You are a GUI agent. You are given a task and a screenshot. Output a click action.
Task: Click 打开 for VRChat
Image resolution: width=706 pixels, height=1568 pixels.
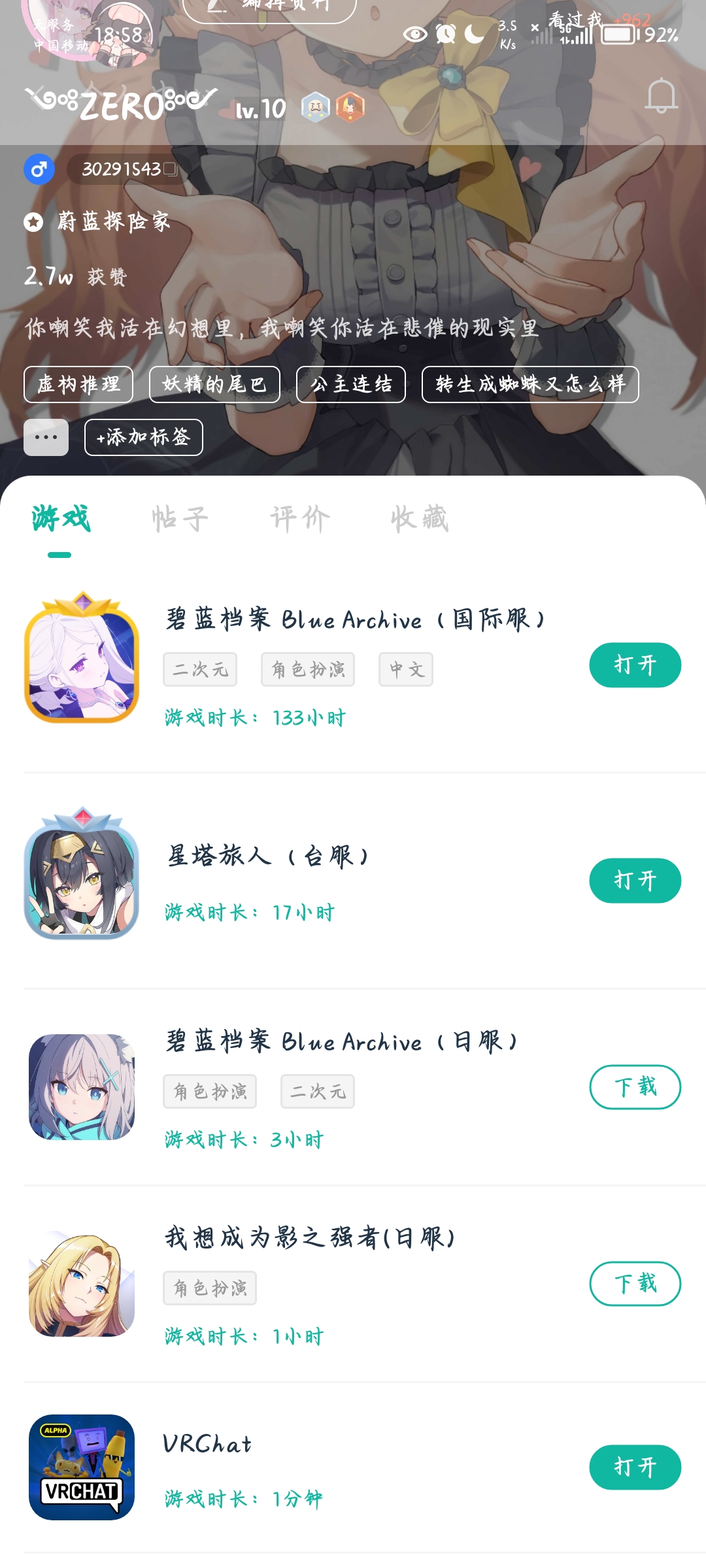pos(635,1467)
